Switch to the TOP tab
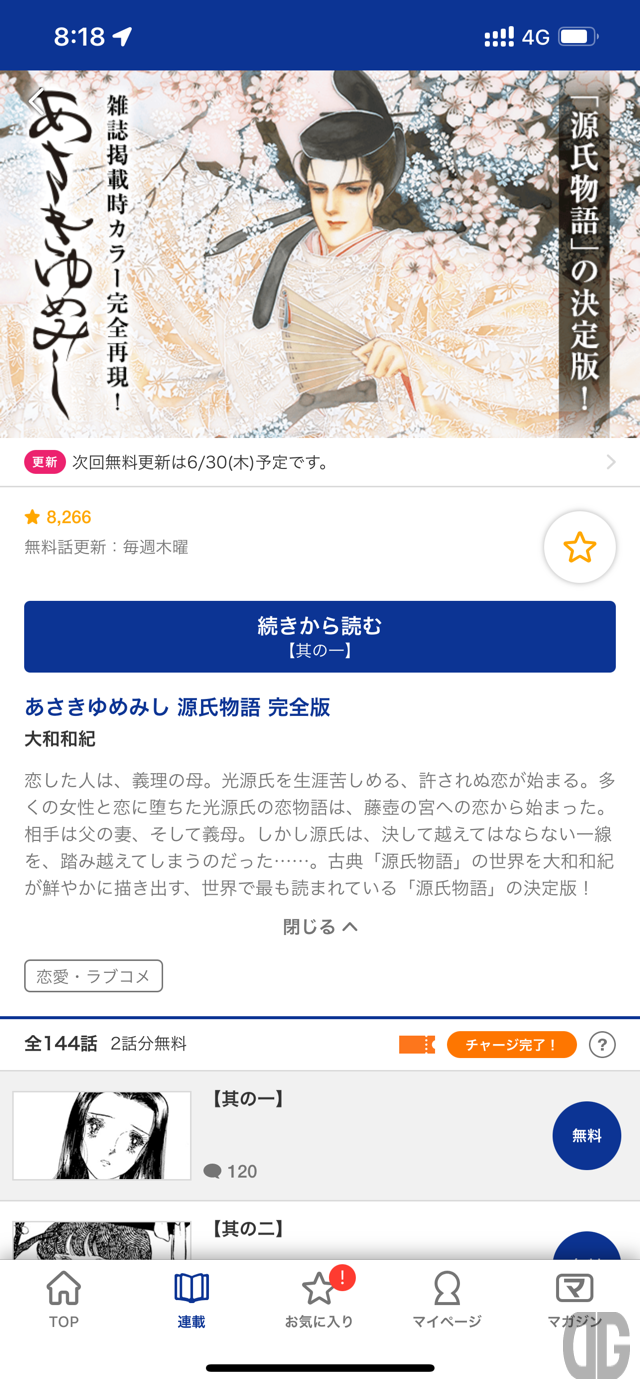 click(x=64, y=1300)
